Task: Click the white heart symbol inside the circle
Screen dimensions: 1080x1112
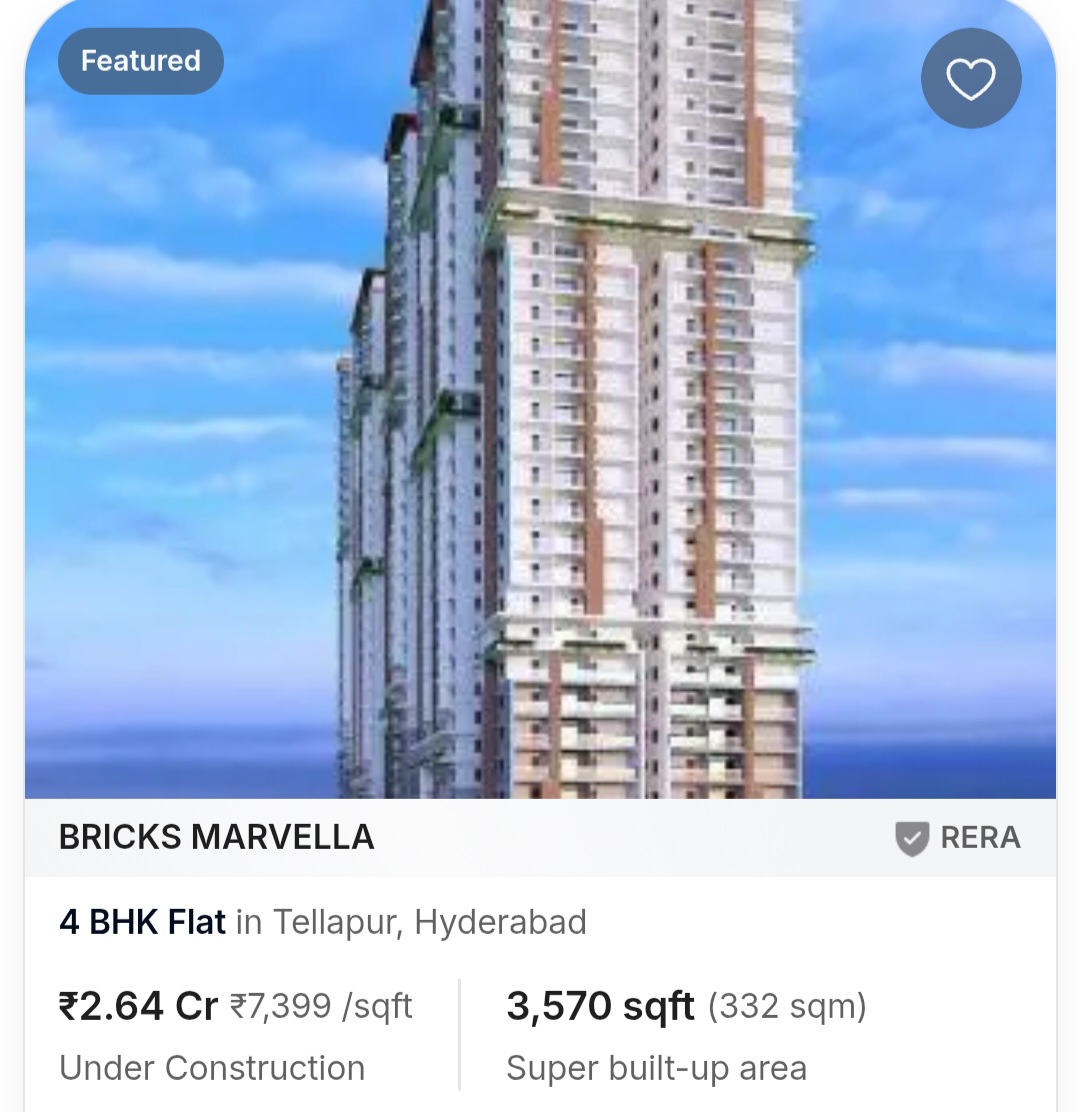Action: click(970, 77)
